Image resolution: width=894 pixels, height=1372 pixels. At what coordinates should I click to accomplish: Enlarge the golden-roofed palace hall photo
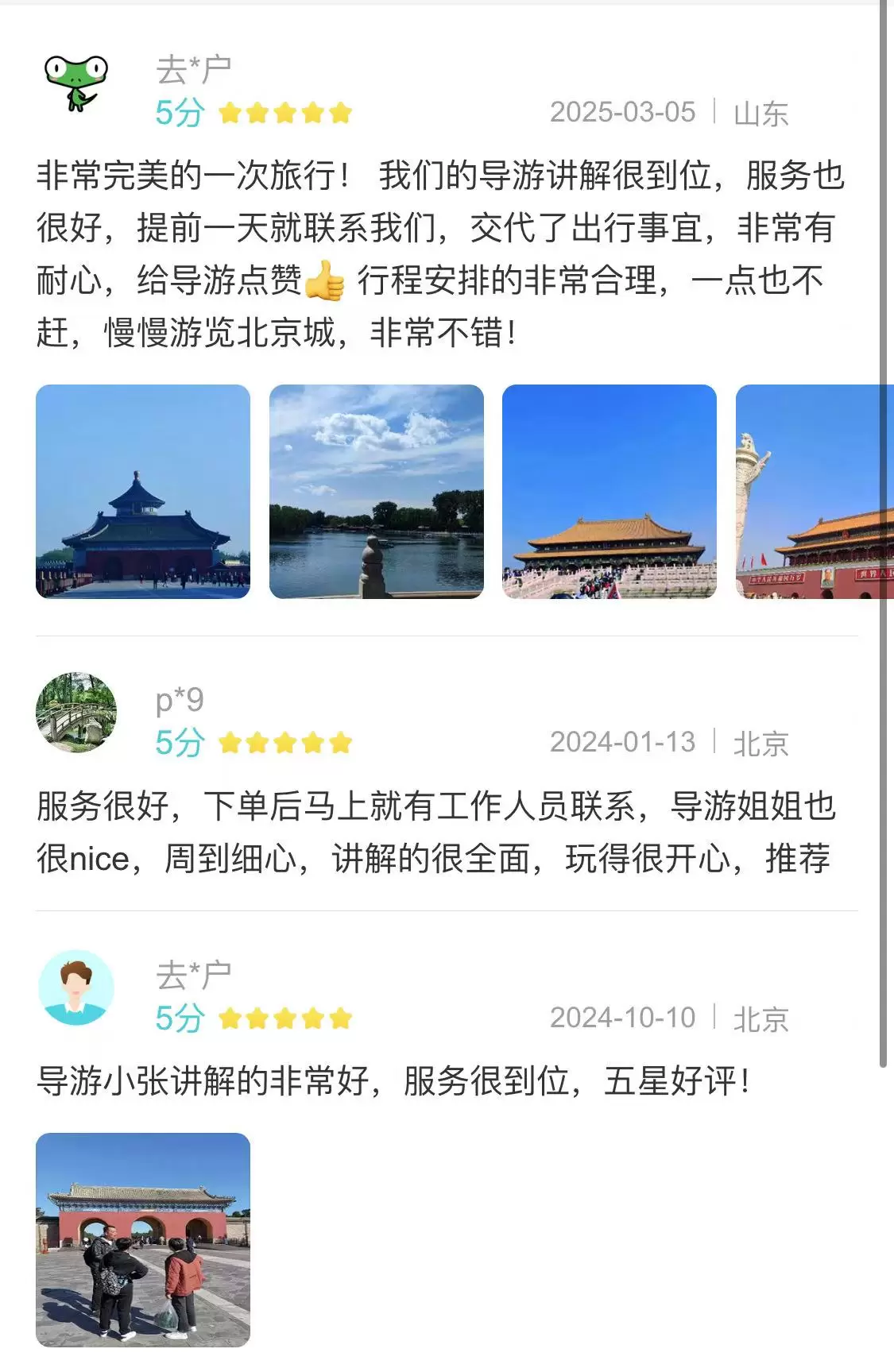click(610, 492)
